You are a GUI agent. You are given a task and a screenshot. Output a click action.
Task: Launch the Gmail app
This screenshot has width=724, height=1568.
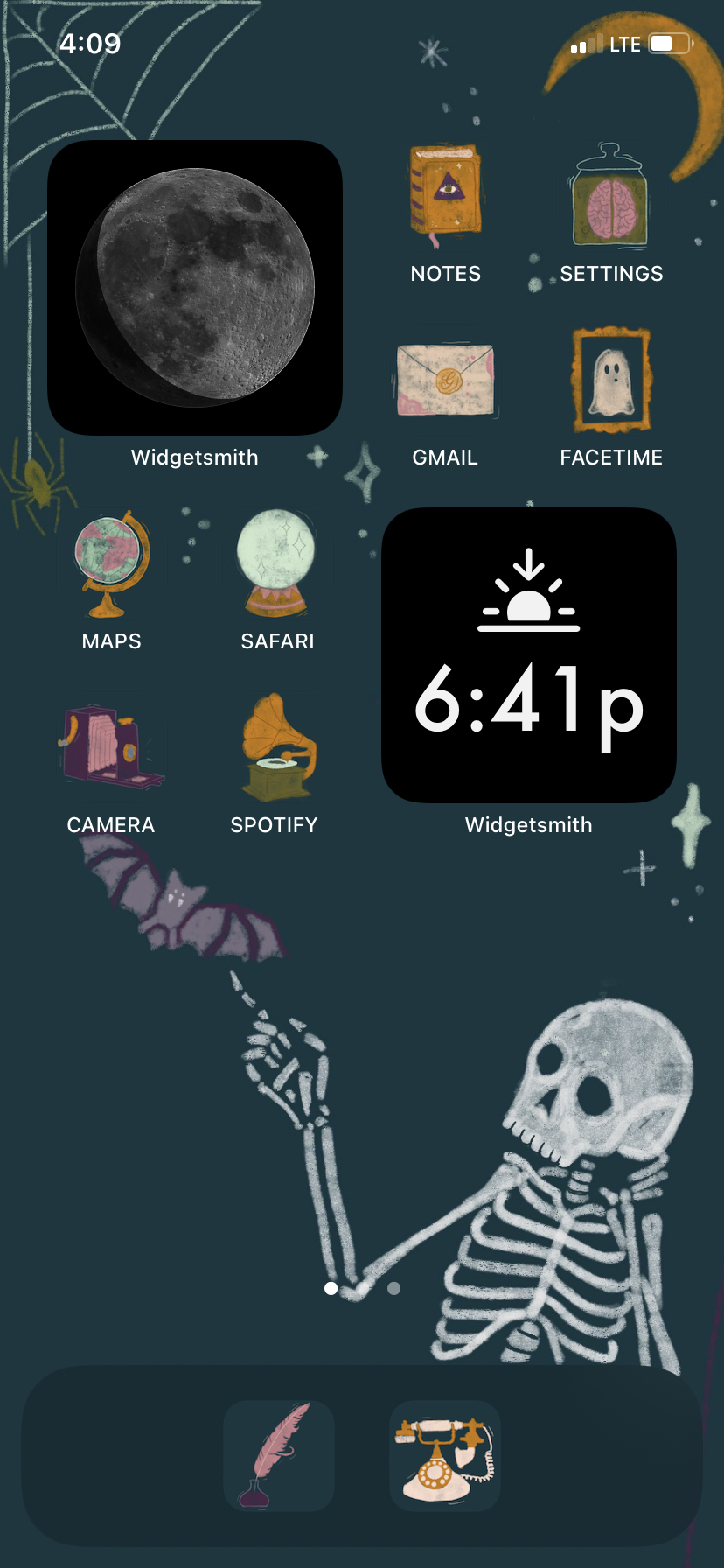click(445, 380)
